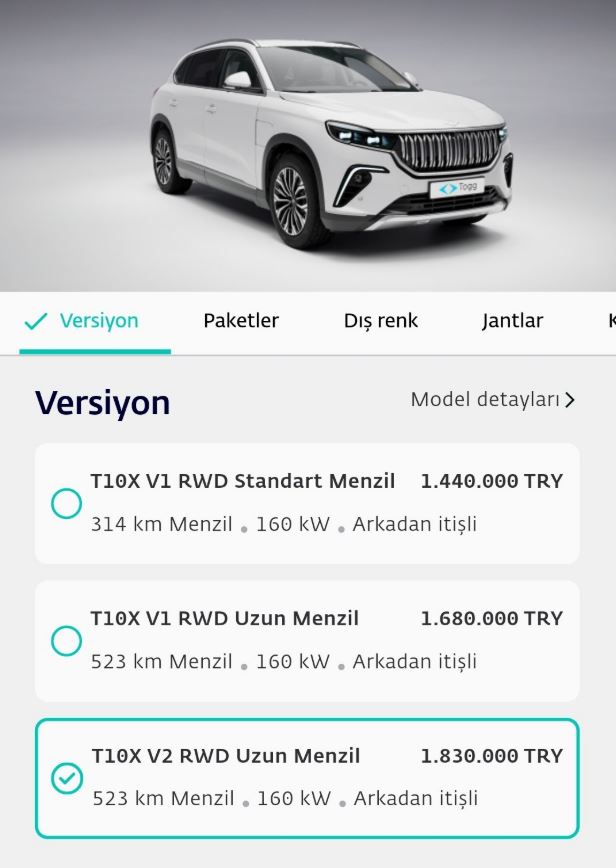Switch to the Paketler tab

click(x=241, y=321)
